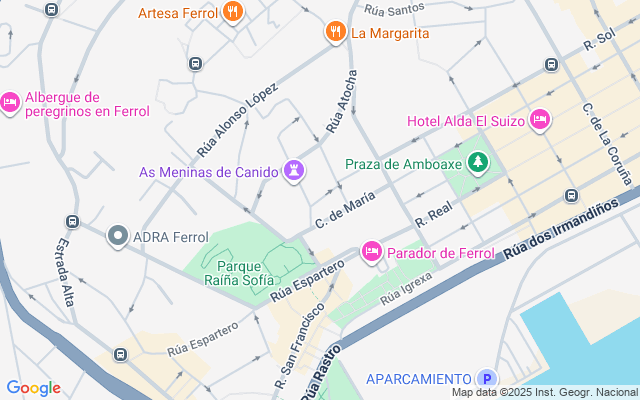Screen dimensions: 640x400
Task: Open the Google logo link
Action: [x=33, y=388]
